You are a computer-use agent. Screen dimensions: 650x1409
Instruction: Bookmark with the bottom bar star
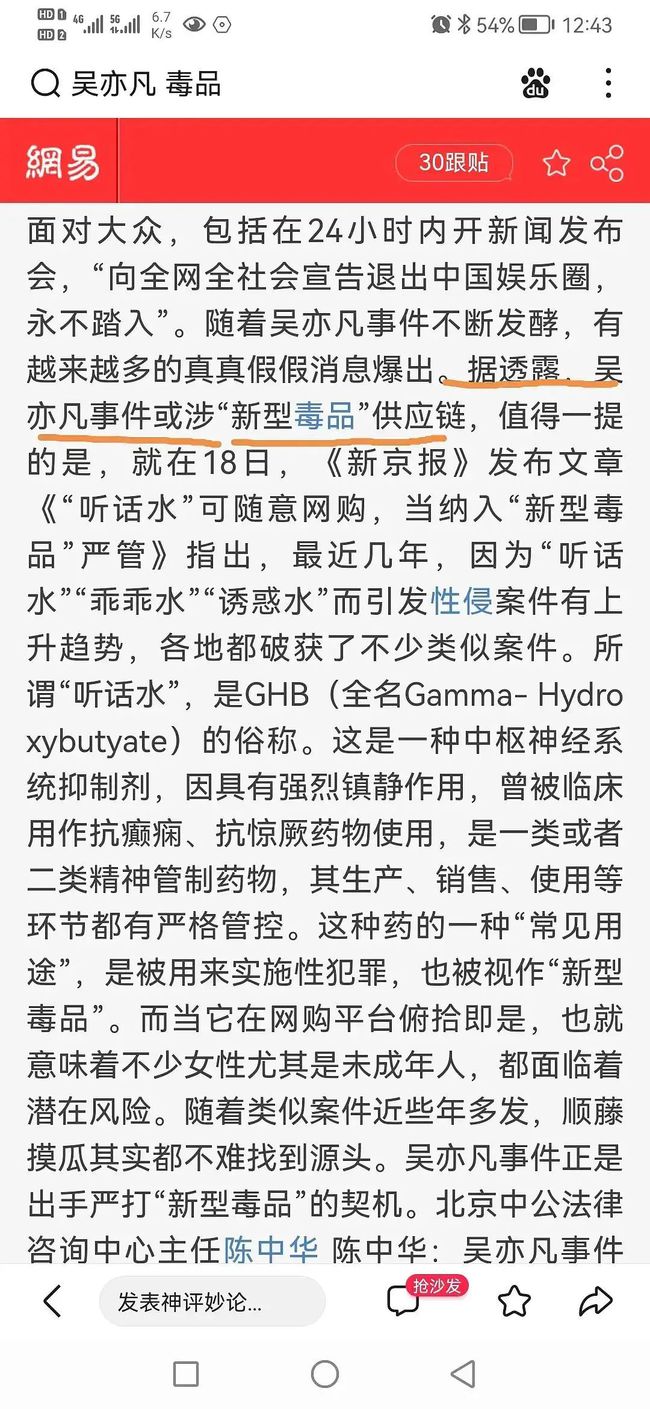click(x=514, y=1301)
